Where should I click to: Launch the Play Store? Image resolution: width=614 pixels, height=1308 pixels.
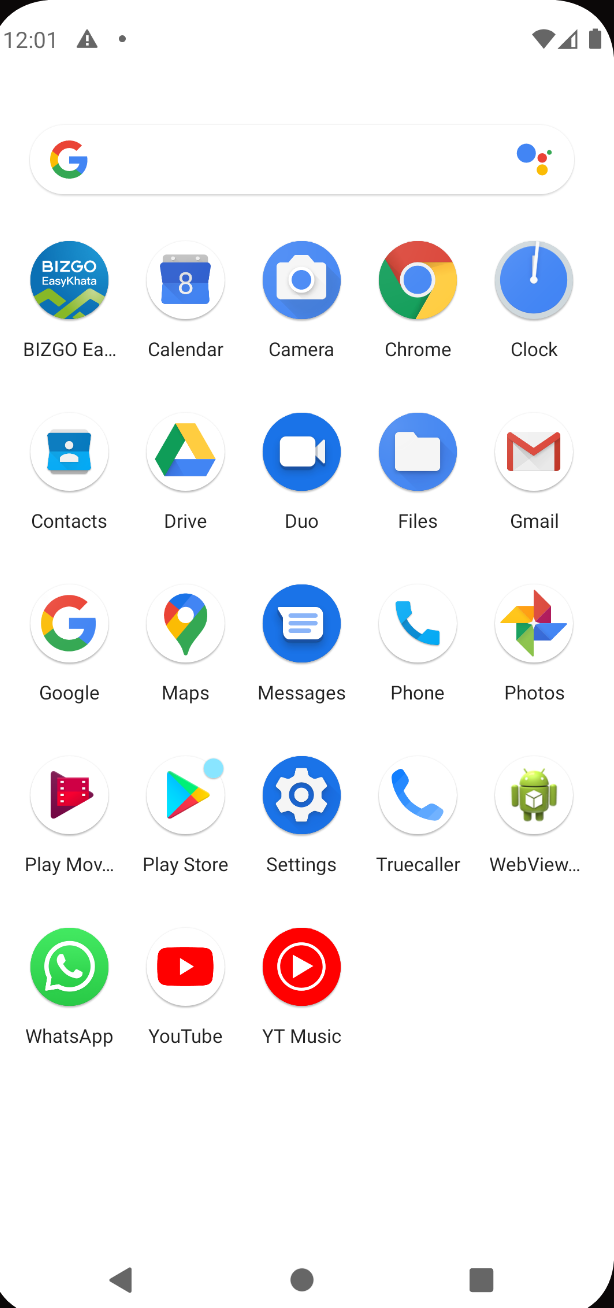(x=185, y=797)
